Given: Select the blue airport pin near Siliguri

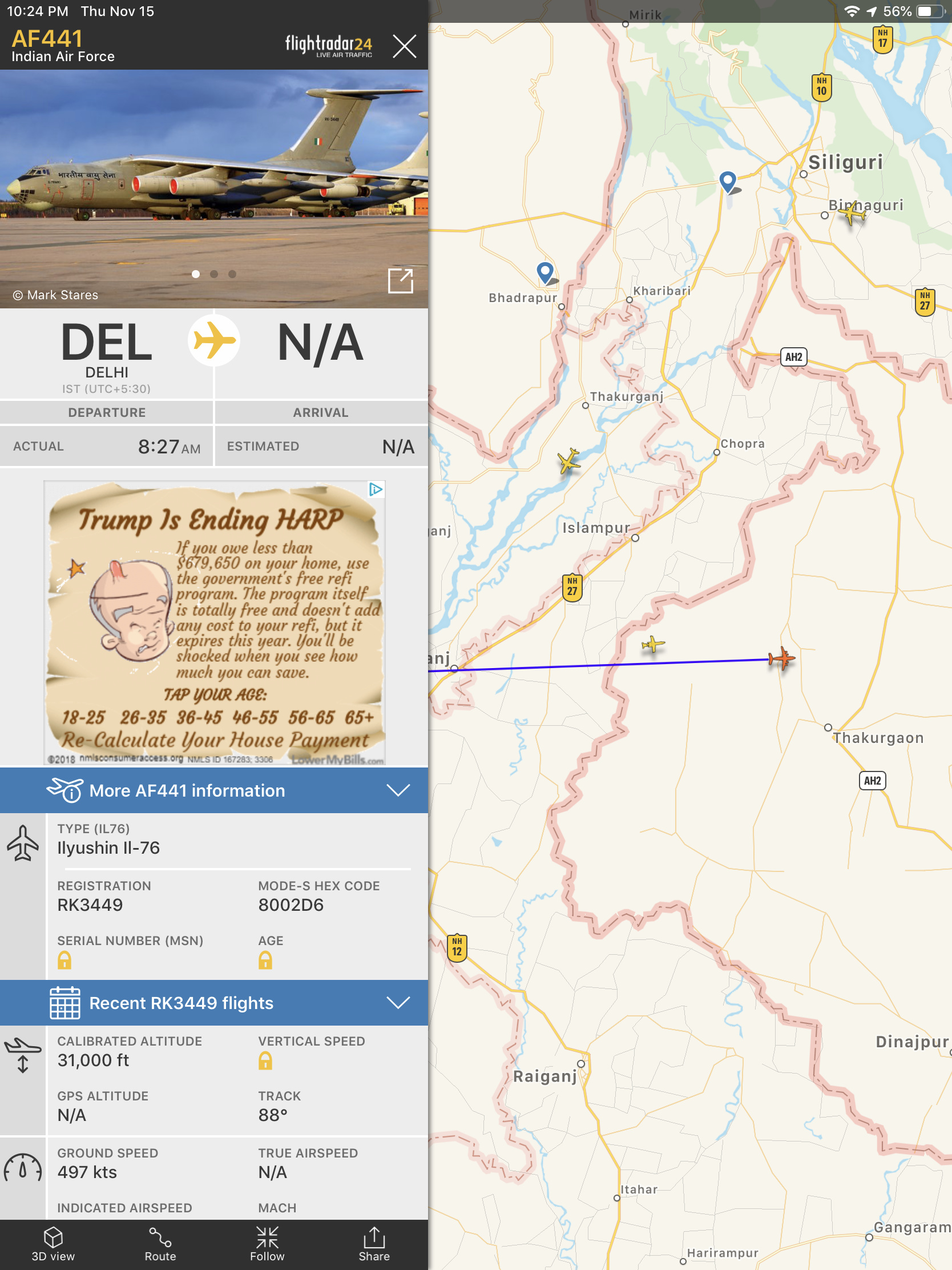Looking at the screenshot, I should [x=728, y=181].
